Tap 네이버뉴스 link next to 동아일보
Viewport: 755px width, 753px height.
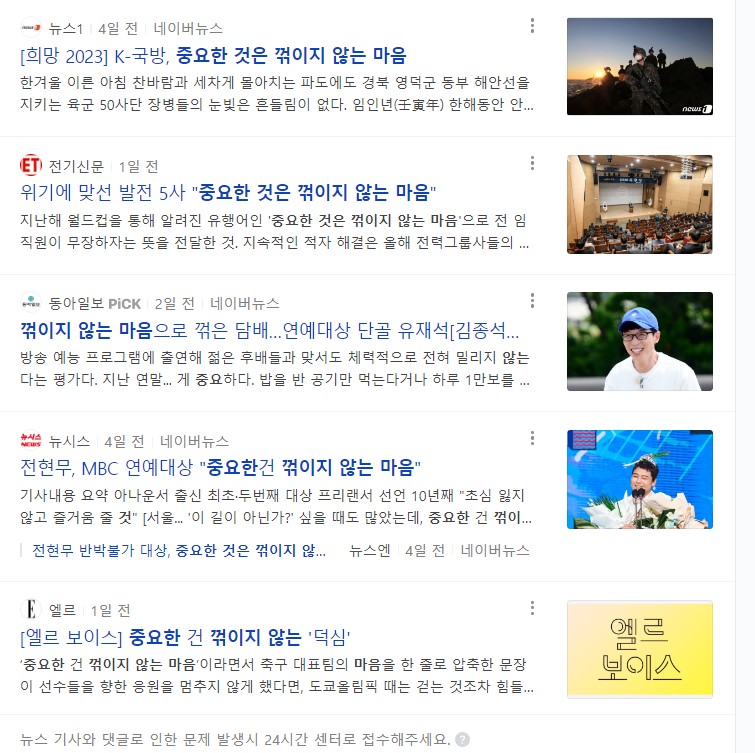(x=244, y=303)
